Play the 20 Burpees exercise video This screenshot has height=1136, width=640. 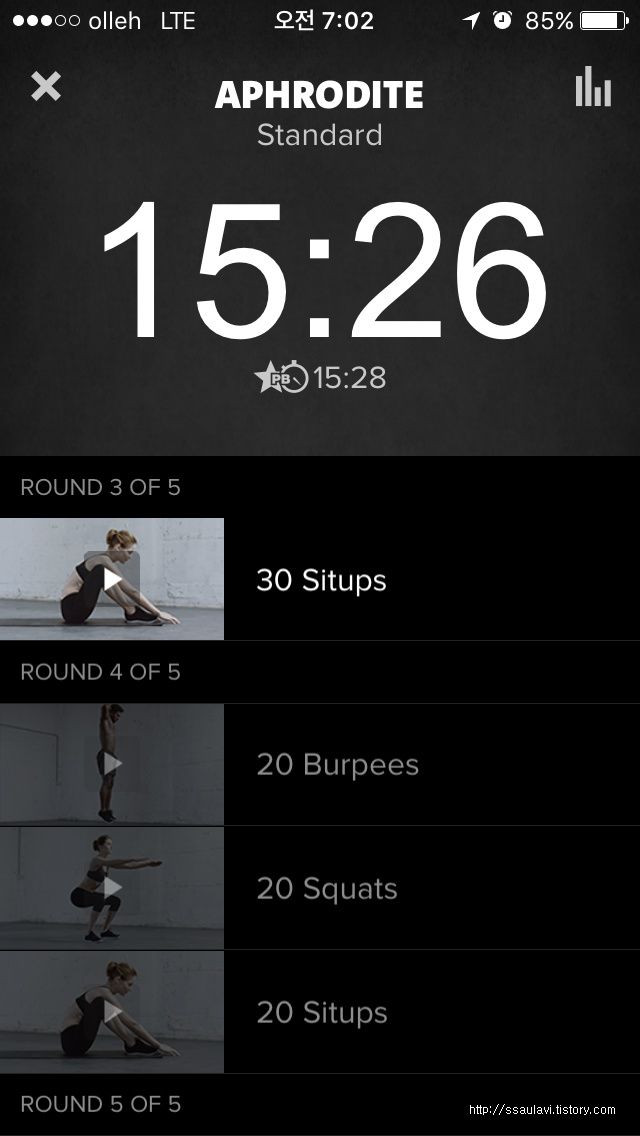point(112,764)
